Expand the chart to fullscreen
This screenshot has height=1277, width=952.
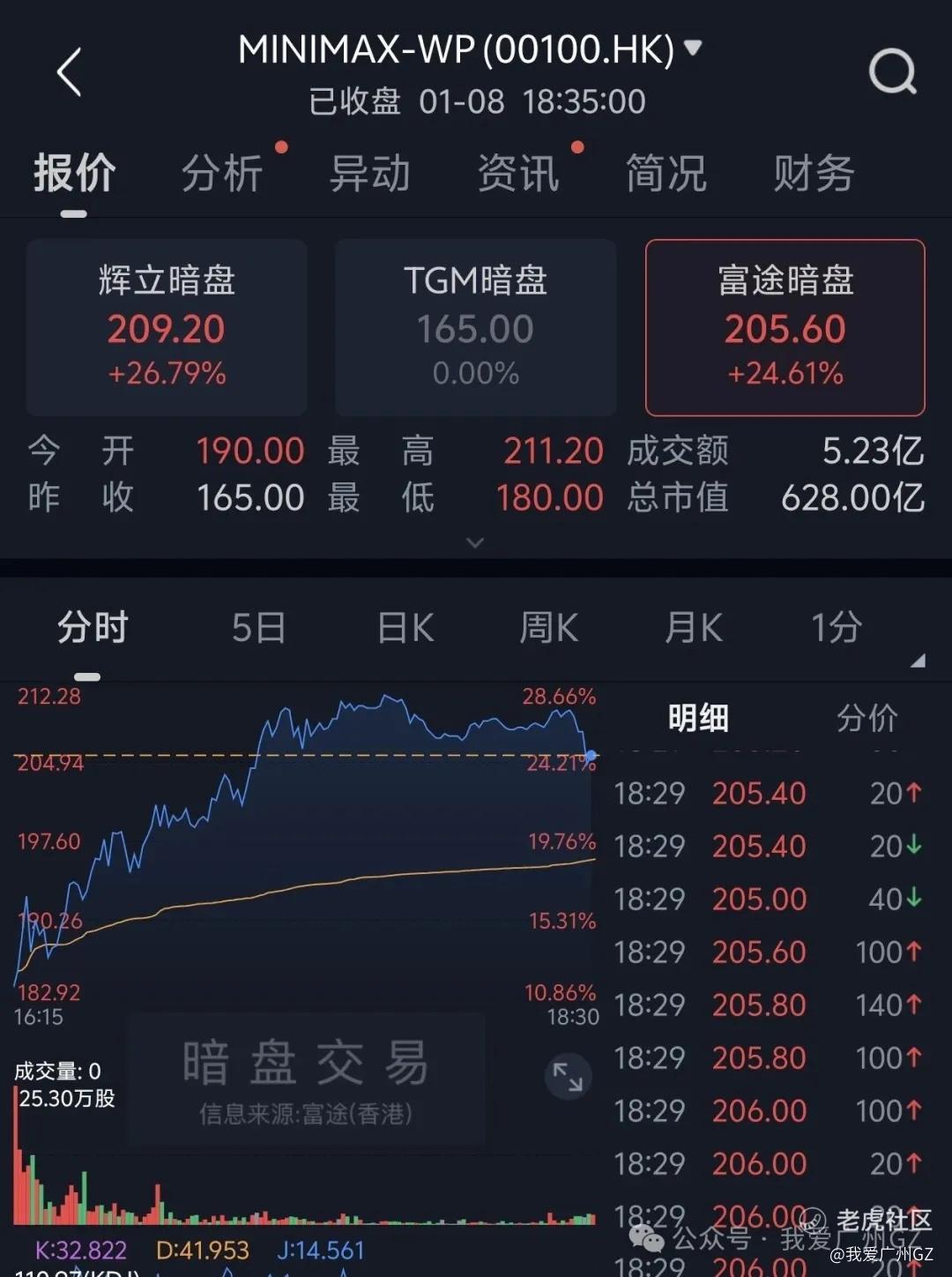pyautogui.click(x=568, y=1077)
